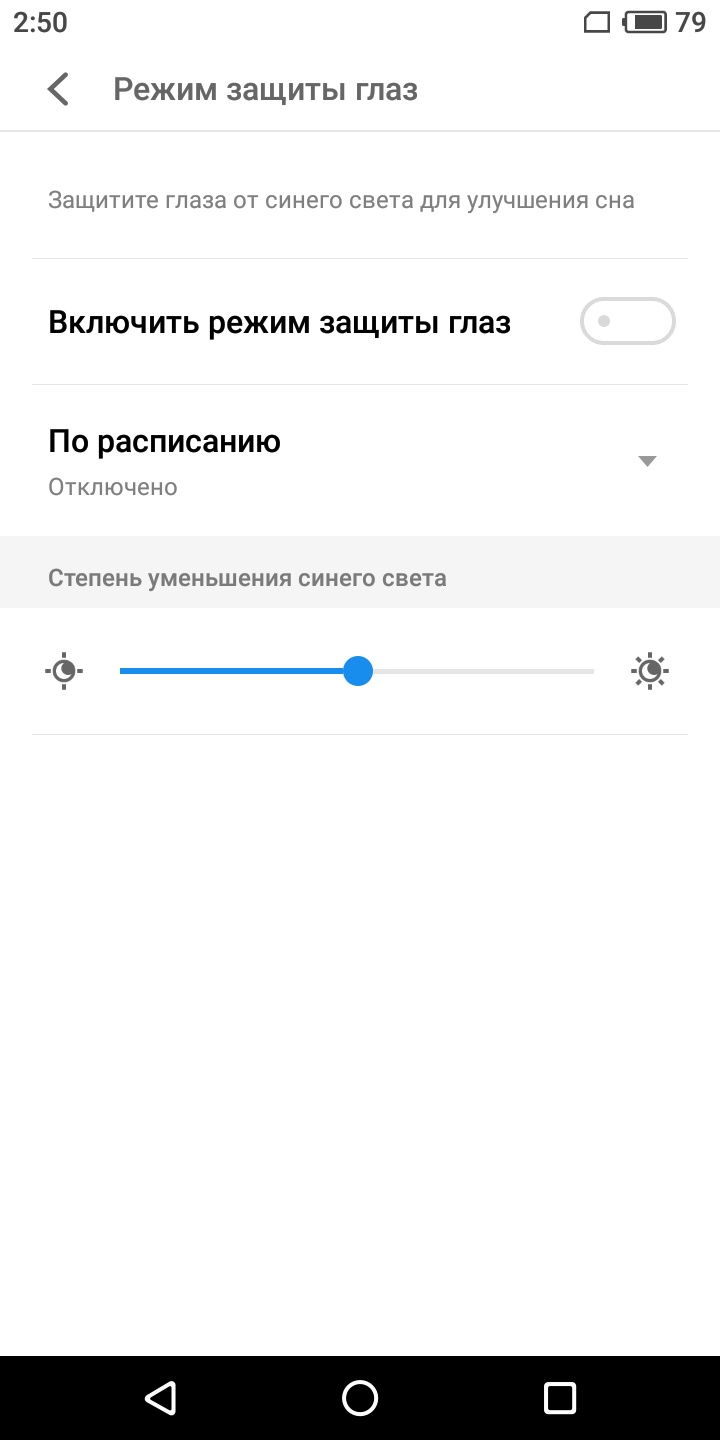Open the recent apps overview
Viewport: 720px width, 1440px height.
tap(560, 1398)
